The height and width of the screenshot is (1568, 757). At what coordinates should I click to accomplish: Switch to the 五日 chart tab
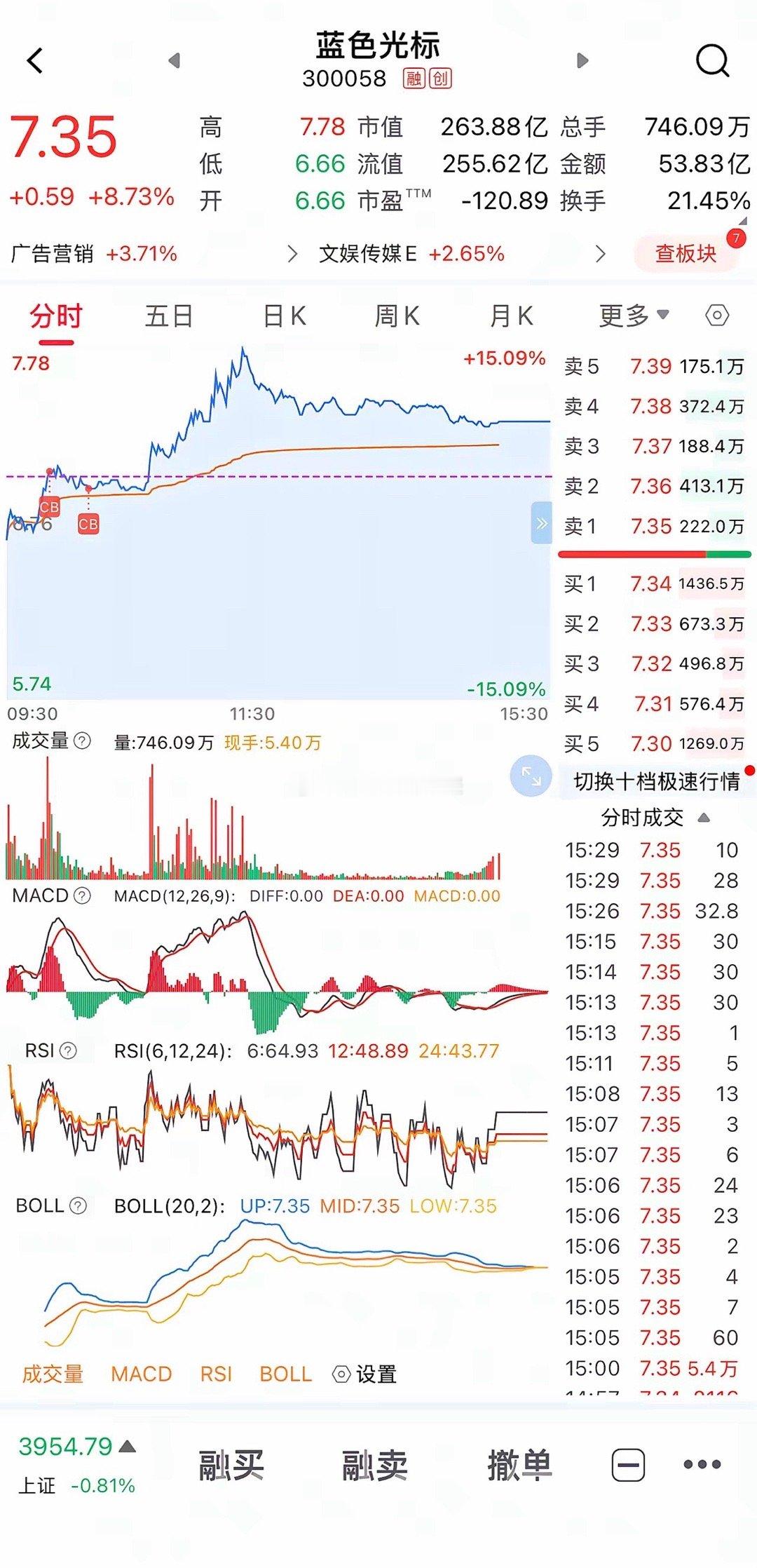(x=169, y=316)
